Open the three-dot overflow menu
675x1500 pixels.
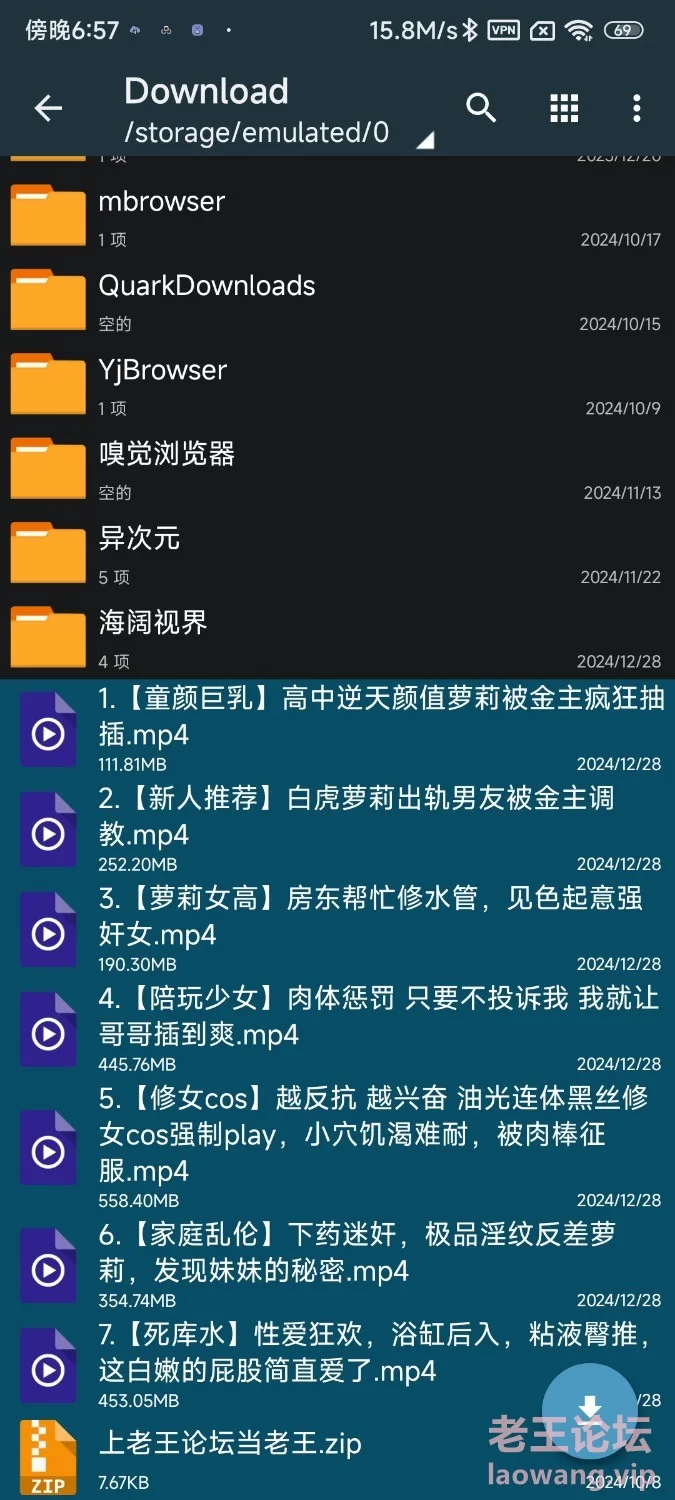point(637,108)
